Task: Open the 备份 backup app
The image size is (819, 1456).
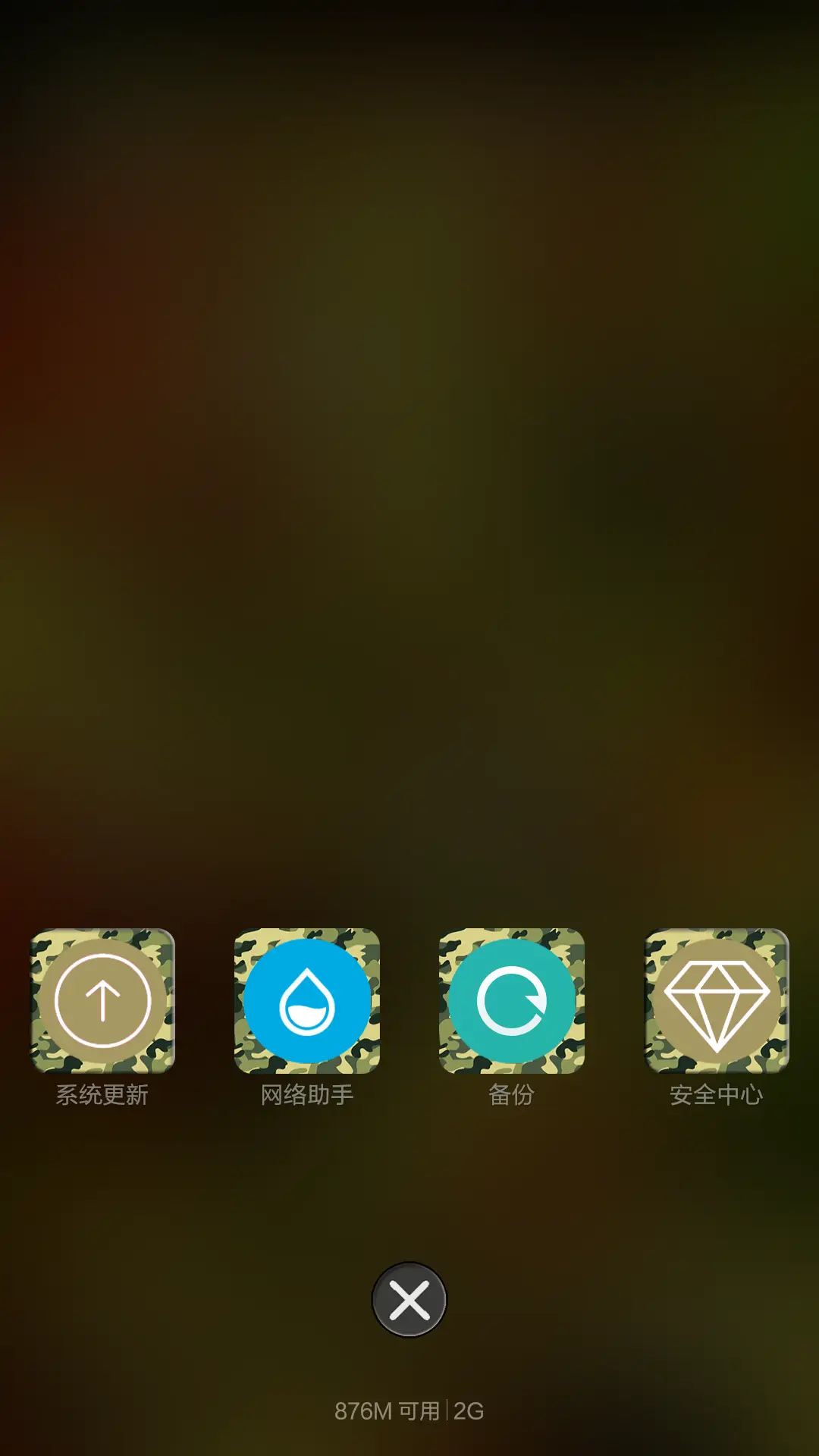Action: (x=512, y=1001)
